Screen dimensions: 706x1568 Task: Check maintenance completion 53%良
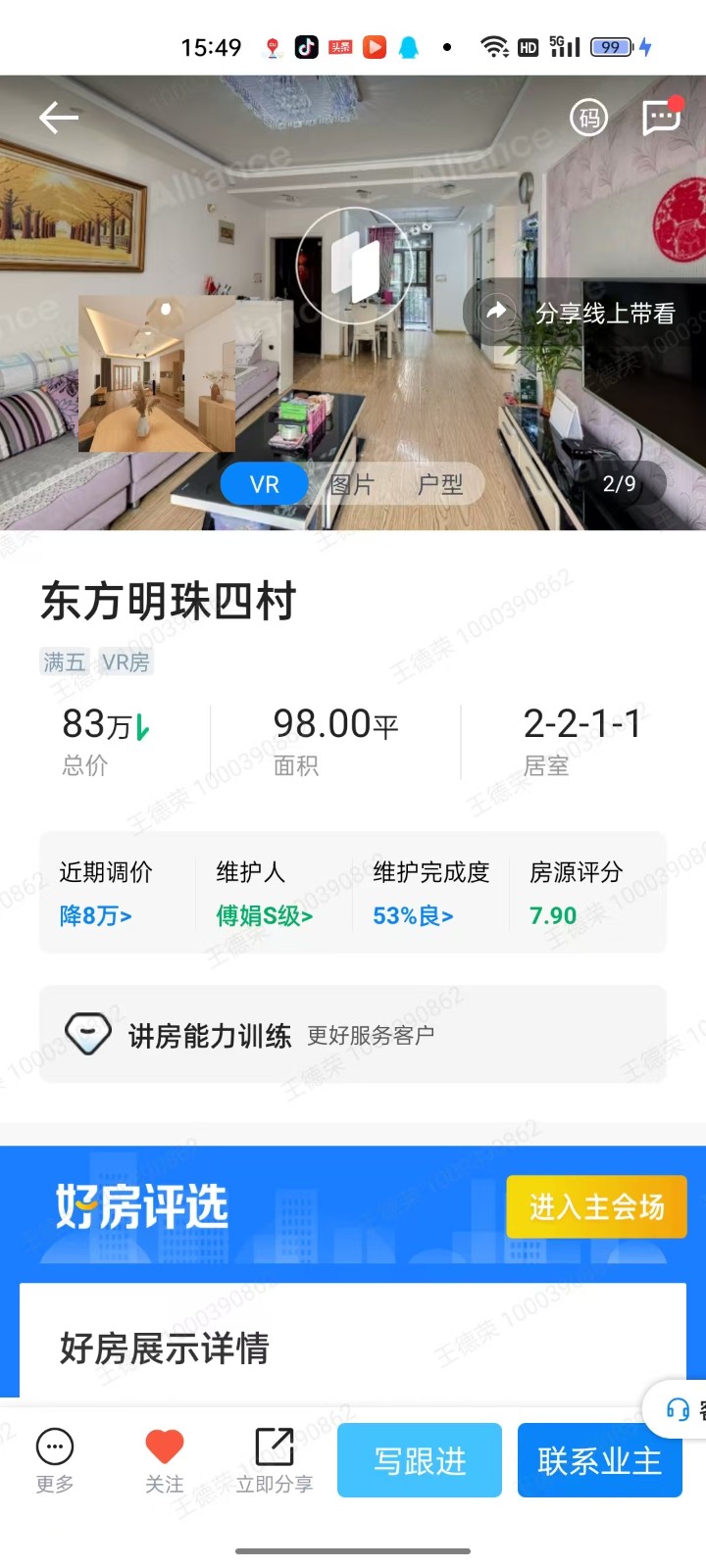[413, 915]
